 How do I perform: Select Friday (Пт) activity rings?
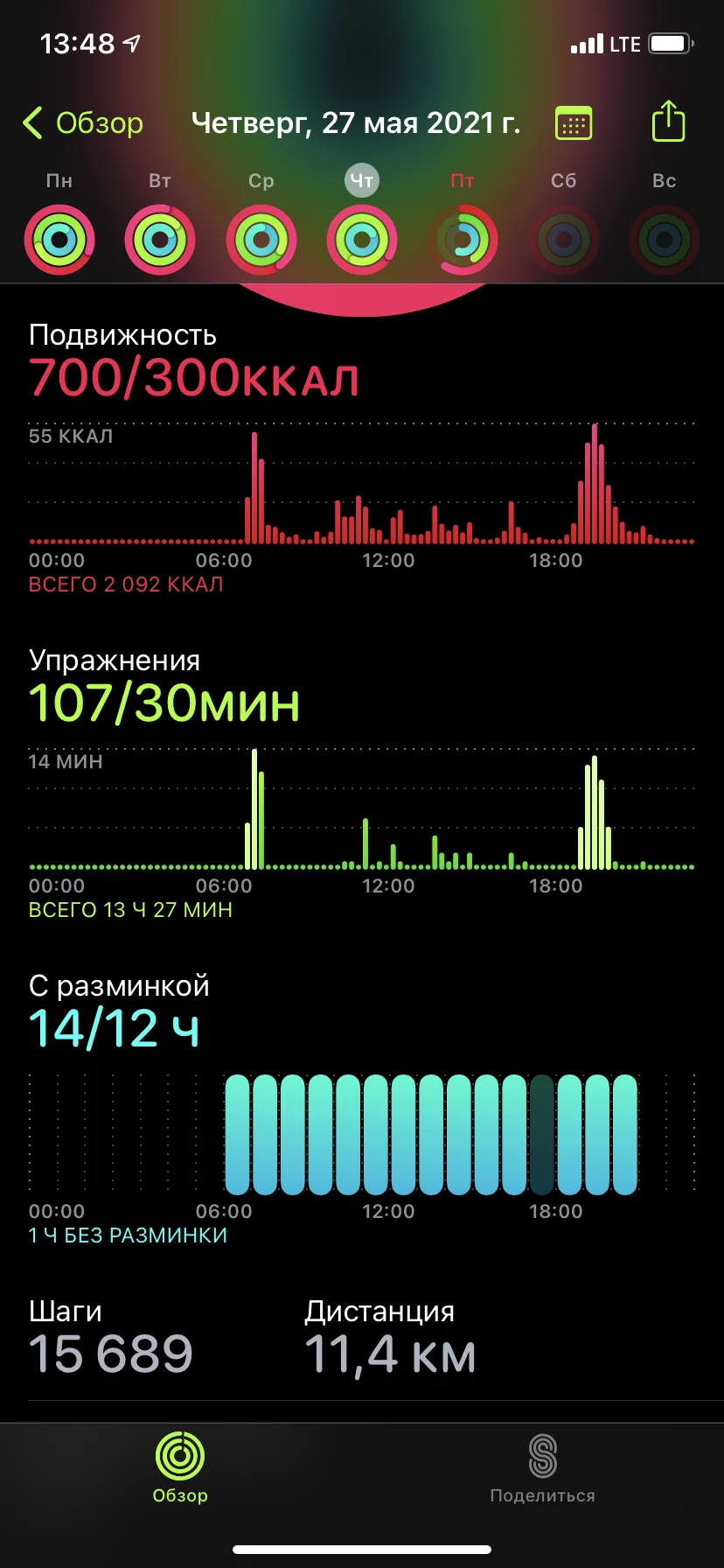pyautogui.click(x=463, y=239)
